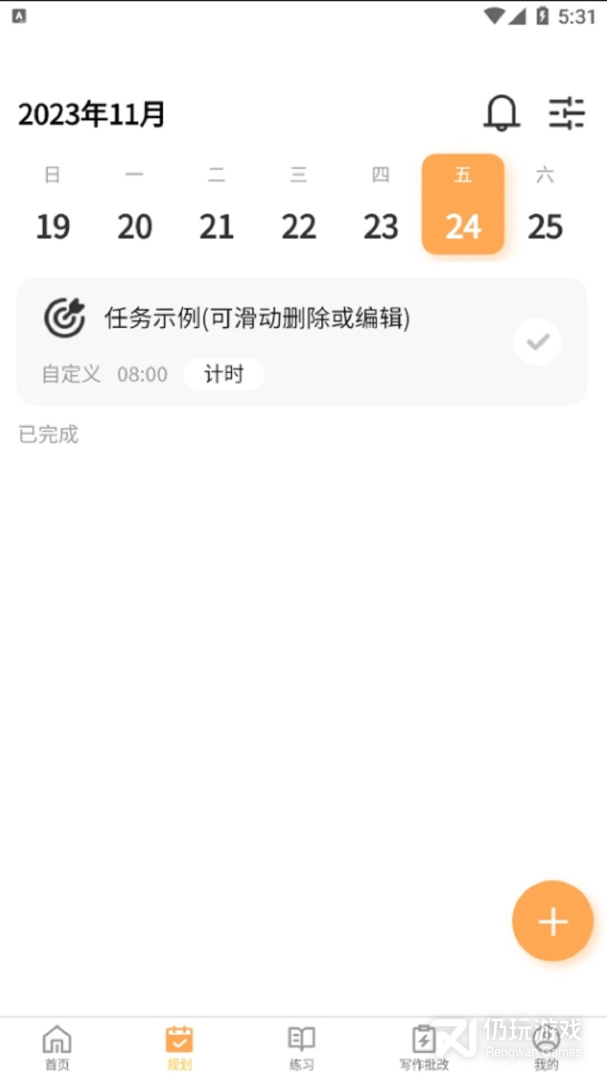Open the notifications bell
This screenshot has width=607, height=1080.
[x=501, y=113]
